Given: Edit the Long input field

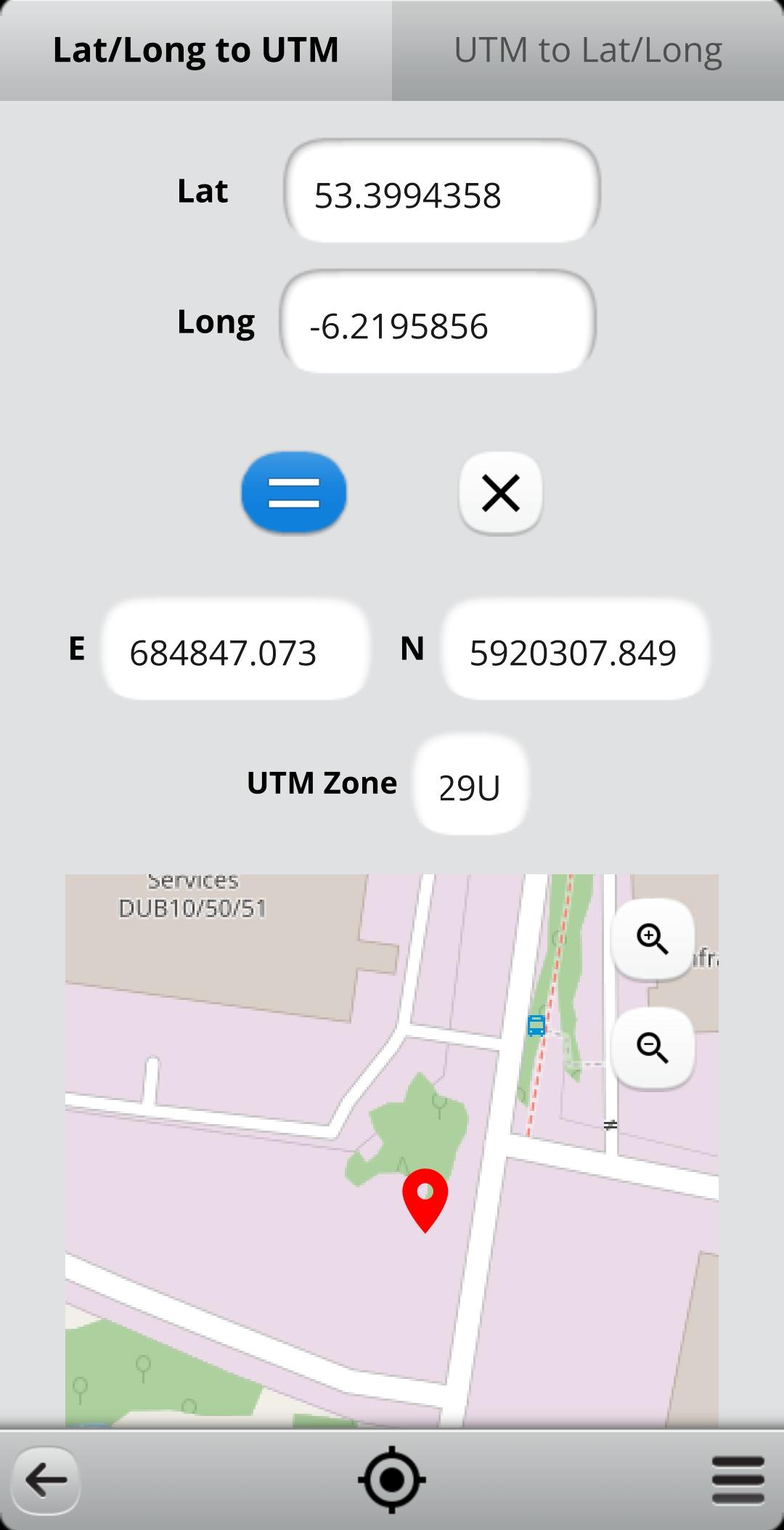Looking at the screenshot, I should pyautogui.click(x=438, y=324).
